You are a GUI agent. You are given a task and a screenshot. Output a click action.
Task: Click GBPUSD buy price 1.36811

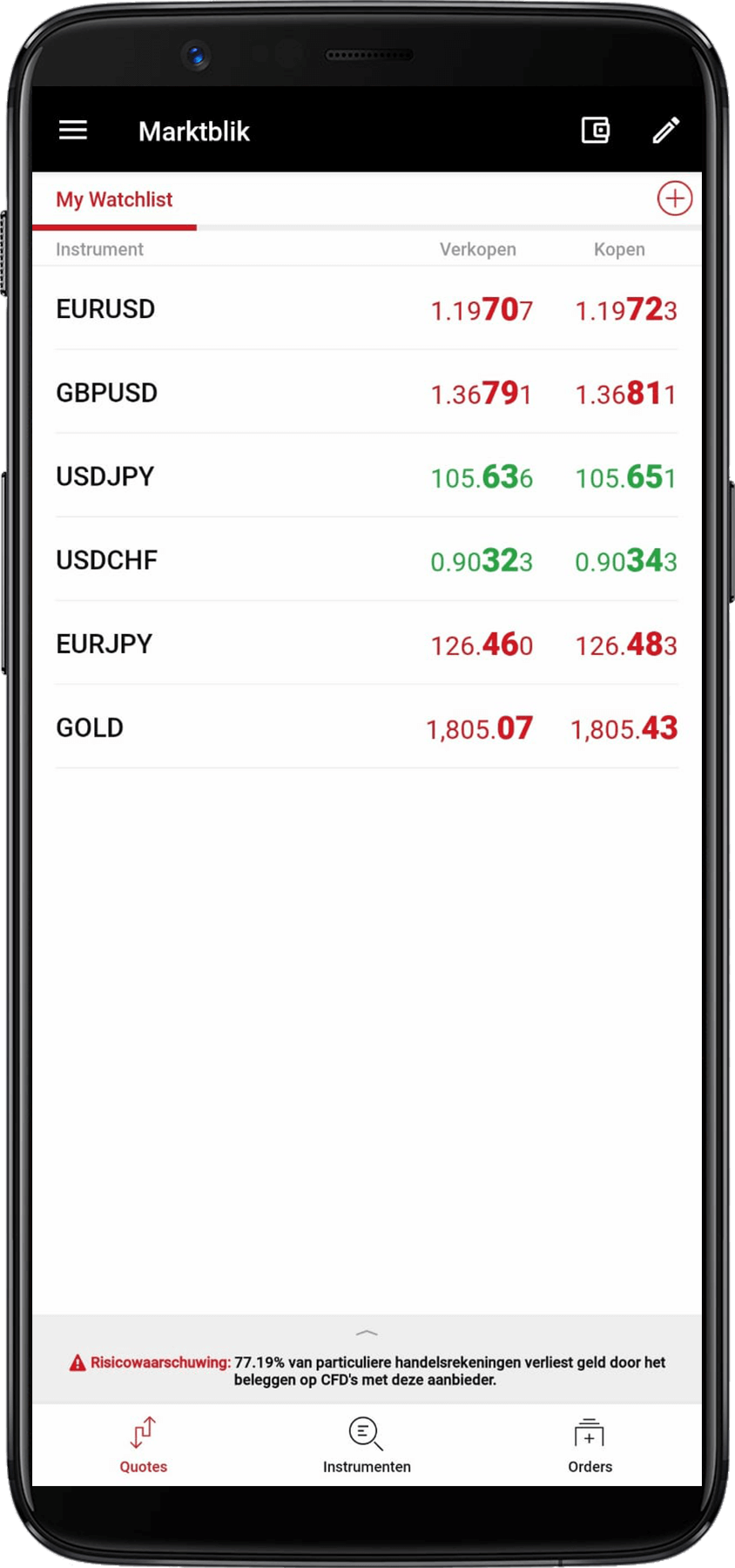(x=625, y=394)
